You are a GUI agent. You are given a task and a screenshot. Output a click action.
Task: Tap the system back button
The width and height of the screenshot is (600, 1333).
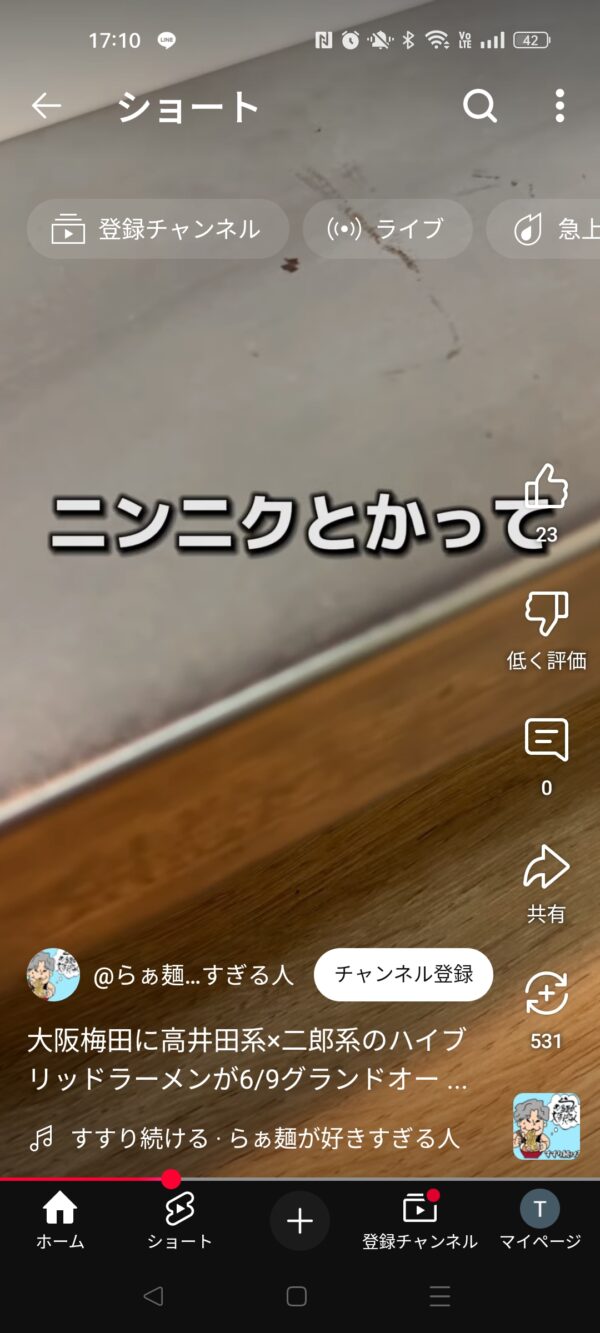coord(153,1297)
